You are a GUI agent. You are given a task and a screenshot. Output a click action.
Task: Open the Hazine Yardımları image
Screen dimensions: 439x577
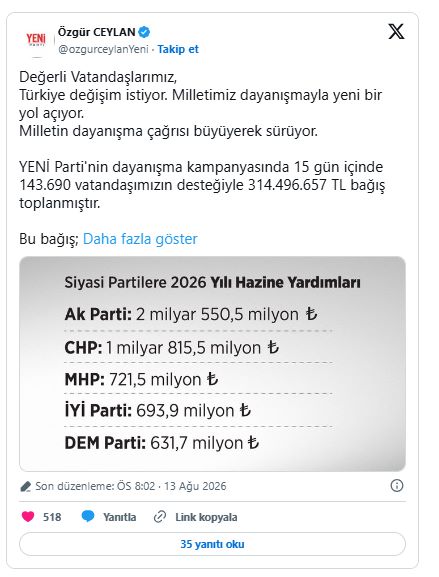(x=212, y=364)
